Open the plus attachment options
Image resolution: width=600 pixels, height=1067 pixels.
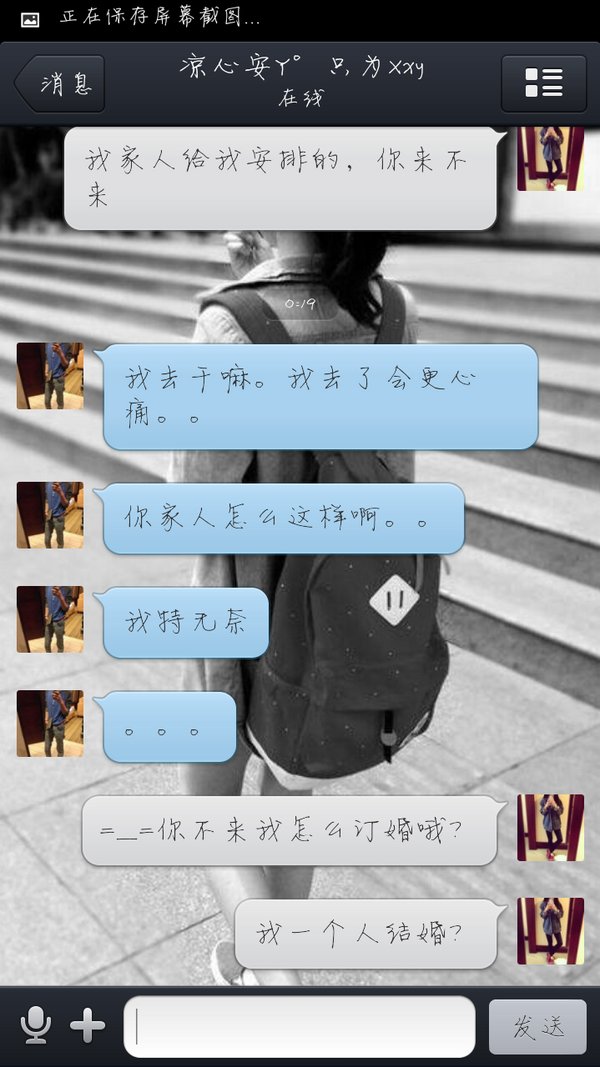pos(87,1025)
